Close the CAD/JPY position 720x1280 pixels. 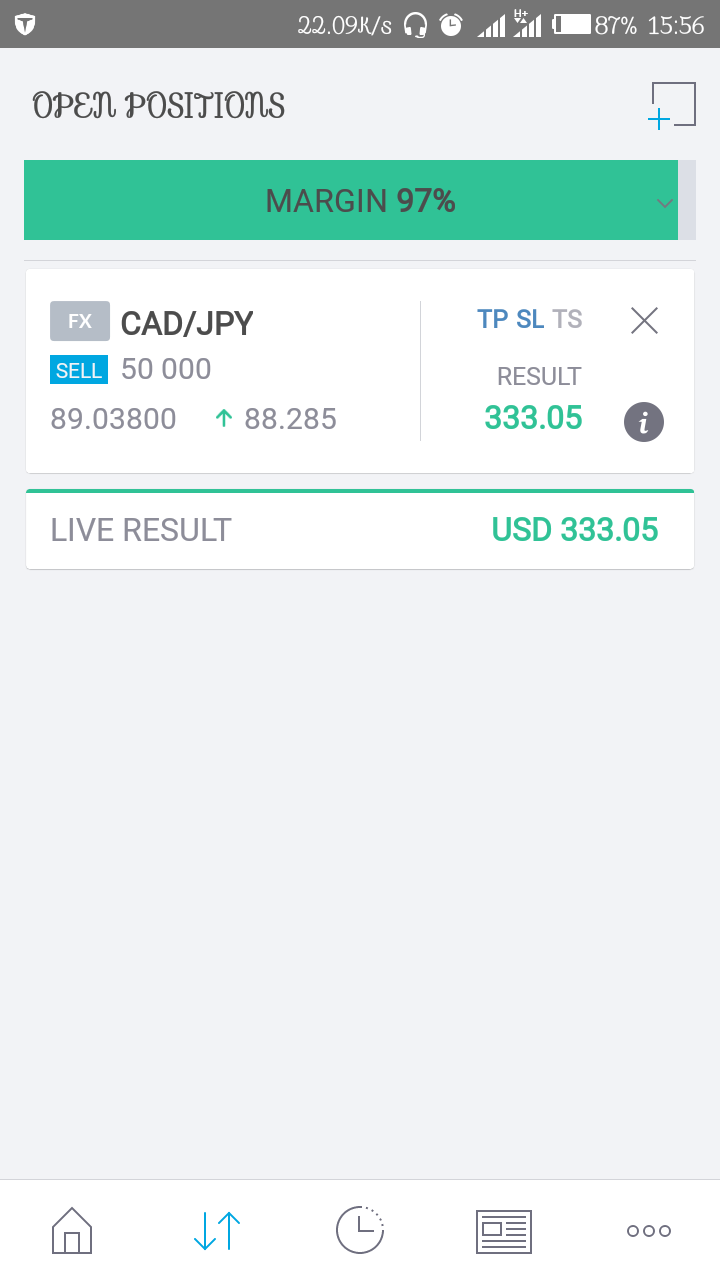tap(644, 320)
